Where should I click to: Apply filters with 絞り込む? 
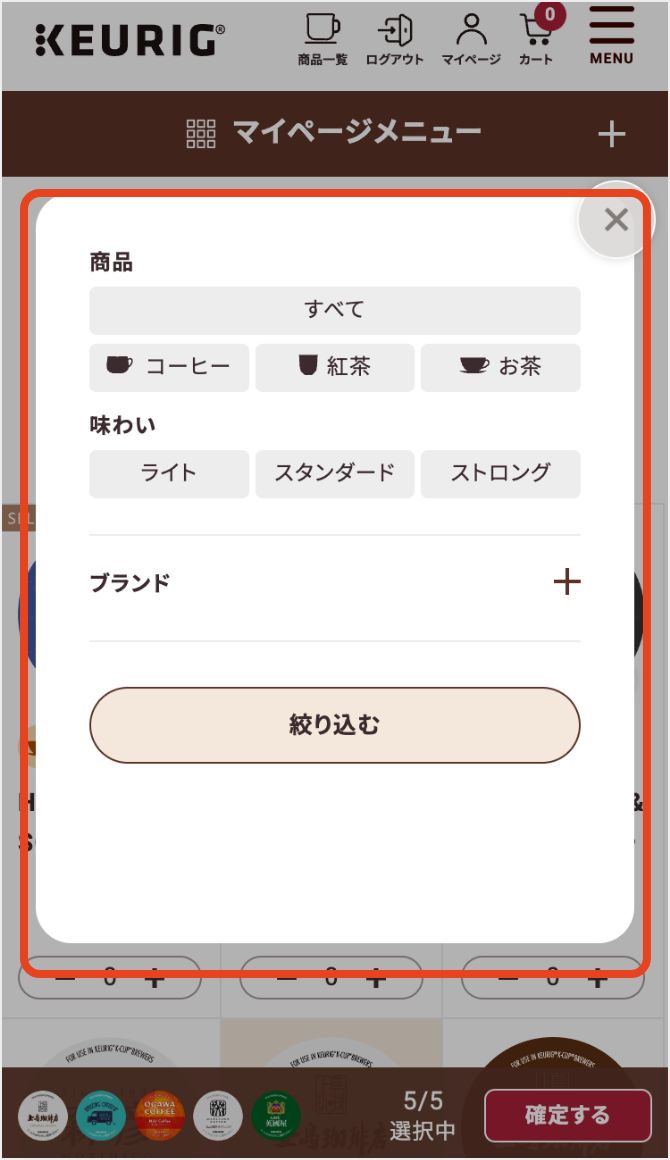pyautogui.click(x=334, y=725)
